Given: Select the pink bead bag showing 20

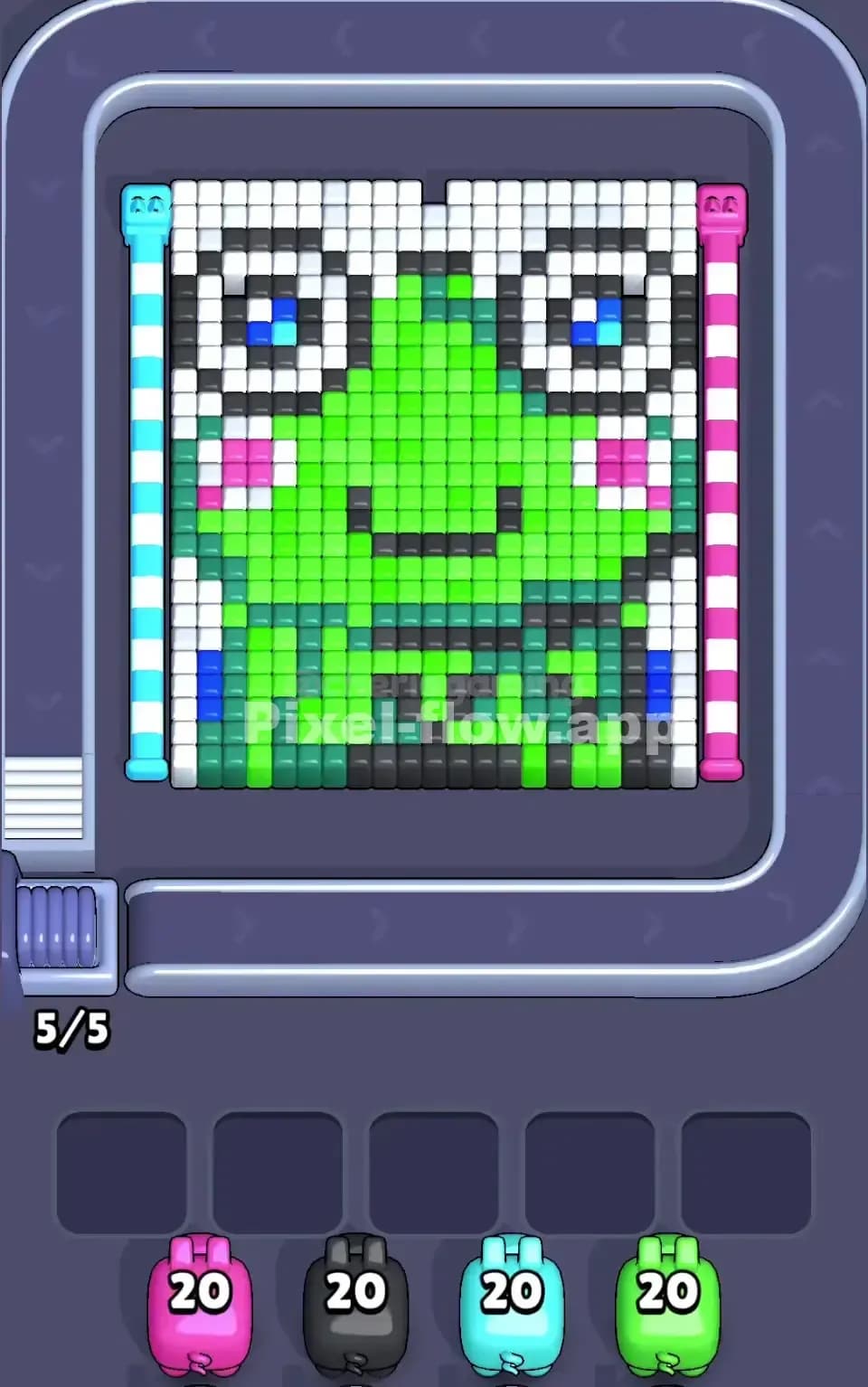Looking at the screenshot, I should pos(201,1304).
